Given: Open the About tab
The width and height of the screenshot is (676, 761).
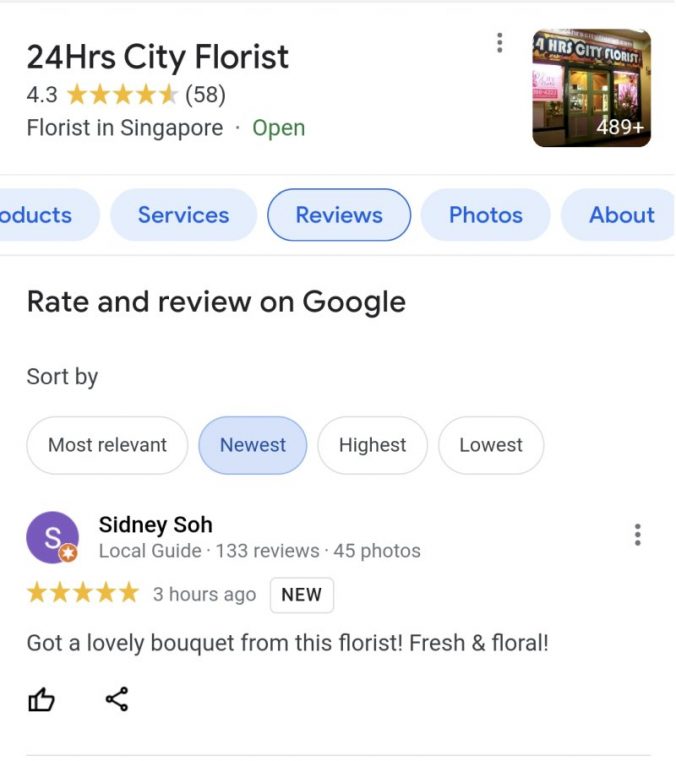Looking at the screenshot, I should pos(621,215).
